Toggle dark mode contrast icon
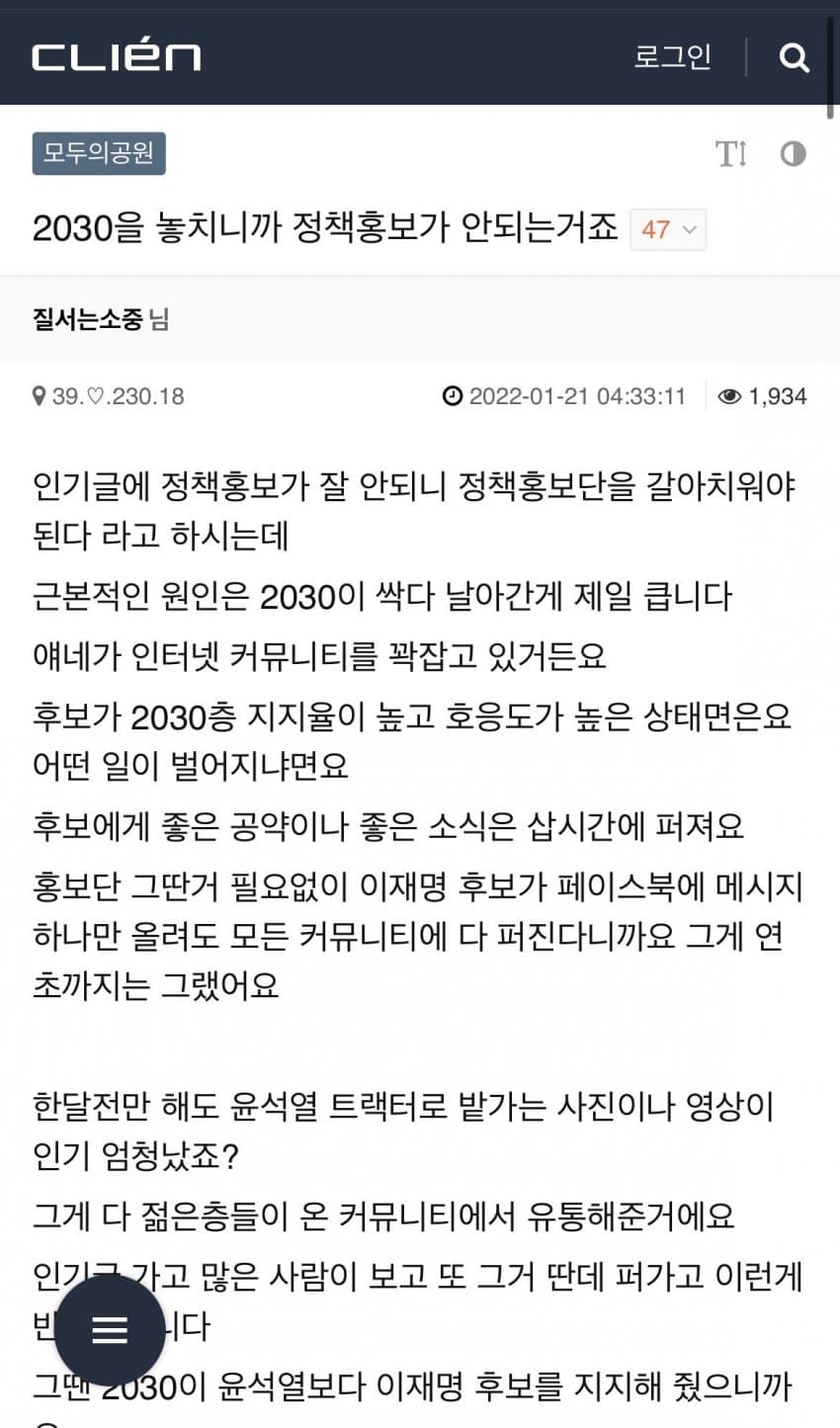 (x=793, y=154)
